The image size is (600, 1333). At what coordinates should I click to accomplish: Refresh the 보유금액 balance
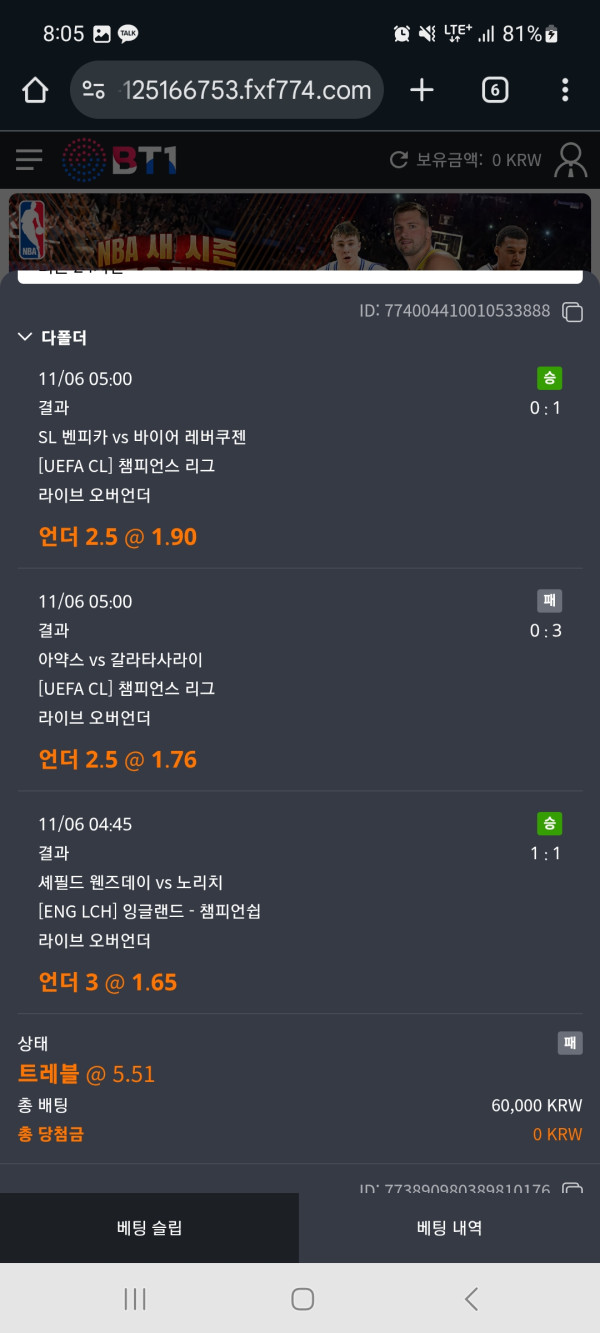click(399, 160)
